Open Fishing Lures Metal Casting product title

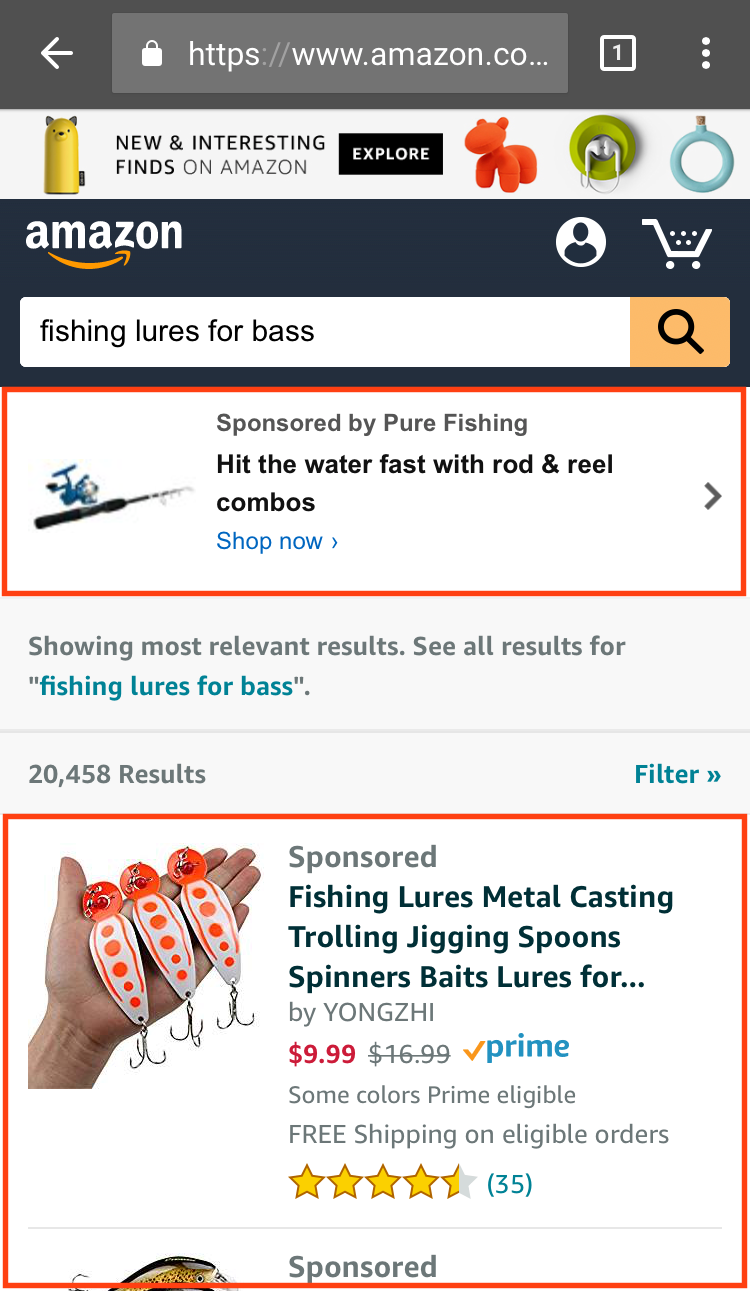coord(480,937)
